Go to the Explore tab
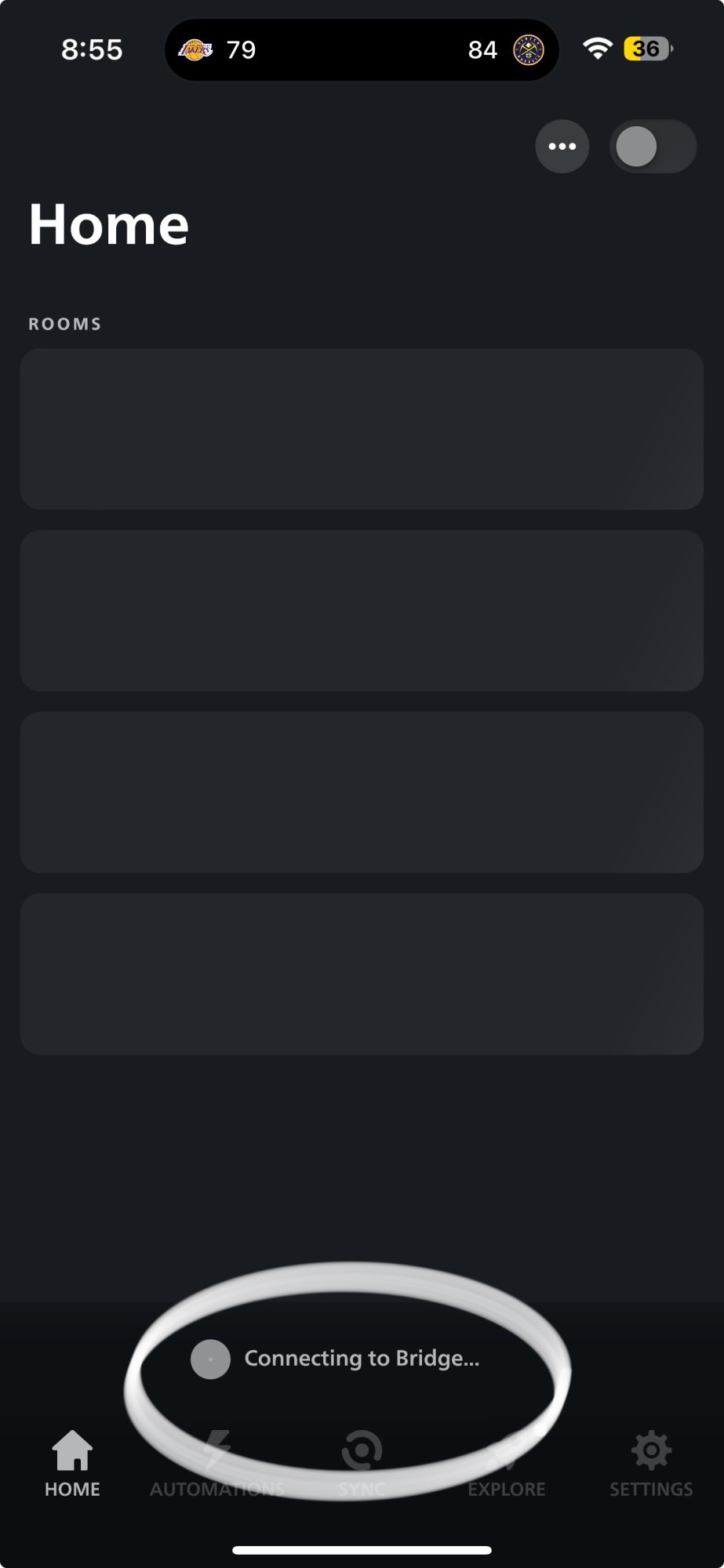The width and height of the screenshot is (724, 1568). point(507,1463)
